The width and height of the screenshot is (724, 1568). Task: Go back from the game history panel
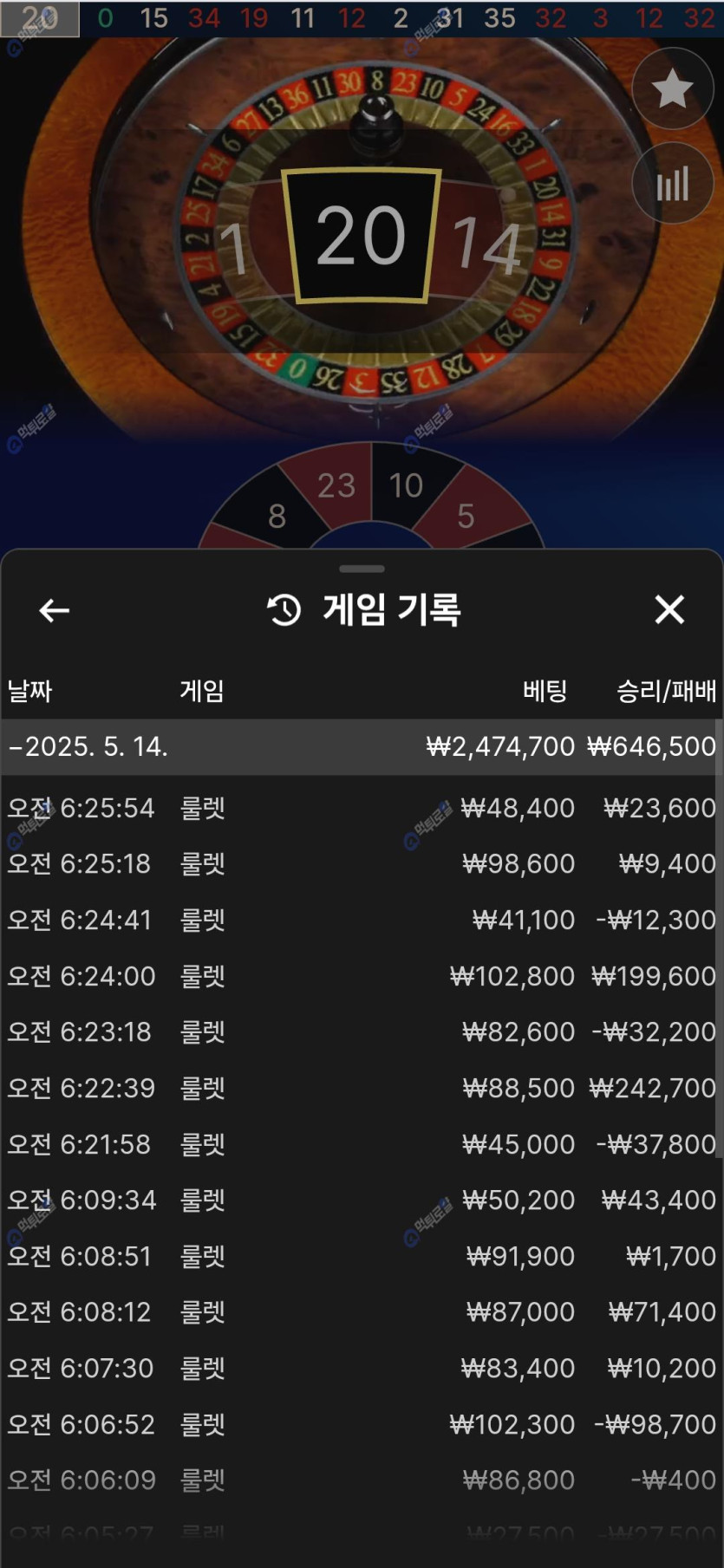(x=54, y=610)
